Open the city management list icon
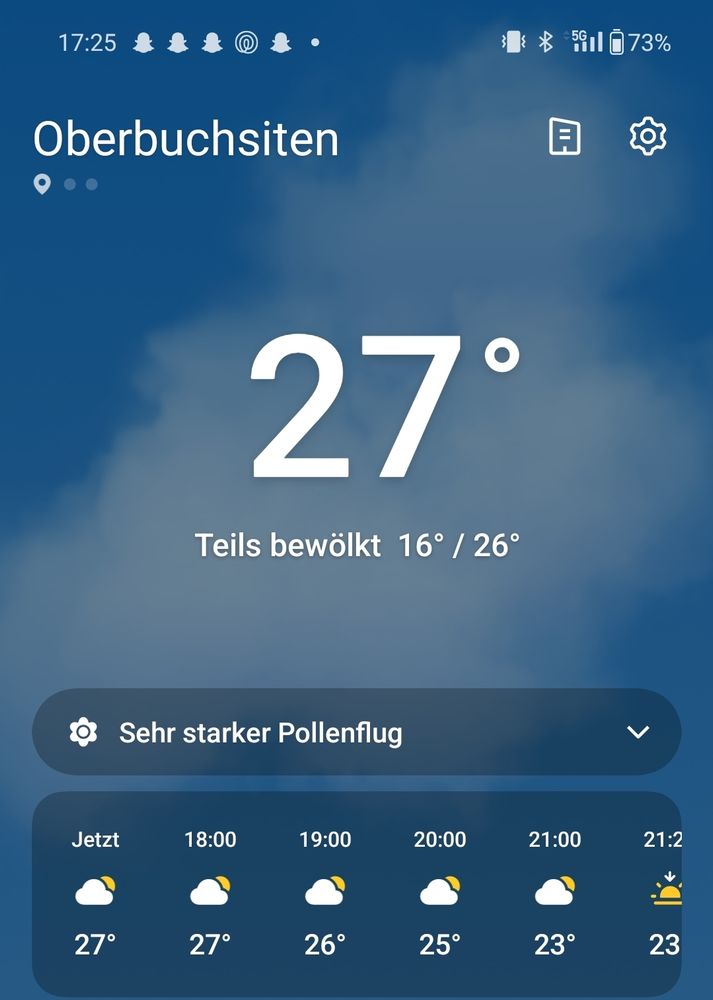The height and width of the screenshot is (1000, 713). [565, 137]
